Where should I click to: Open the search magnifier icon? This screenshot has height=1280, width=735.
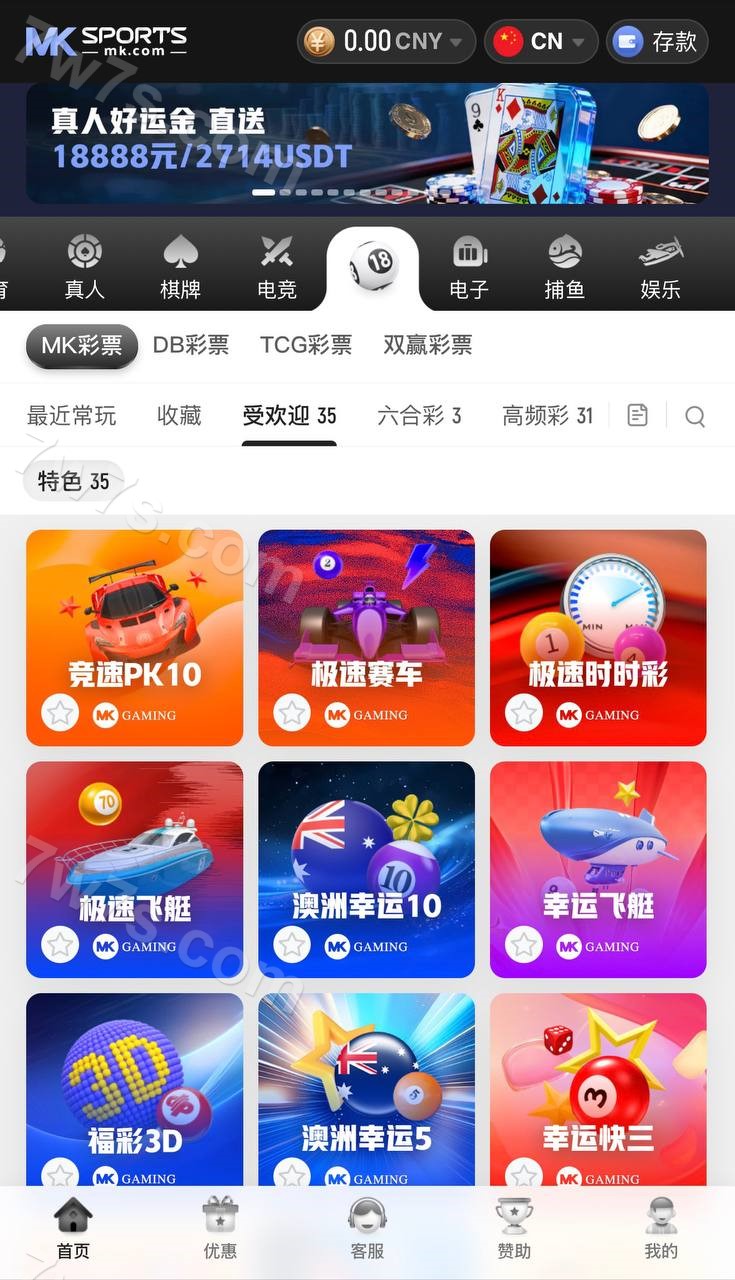[695, 416]
